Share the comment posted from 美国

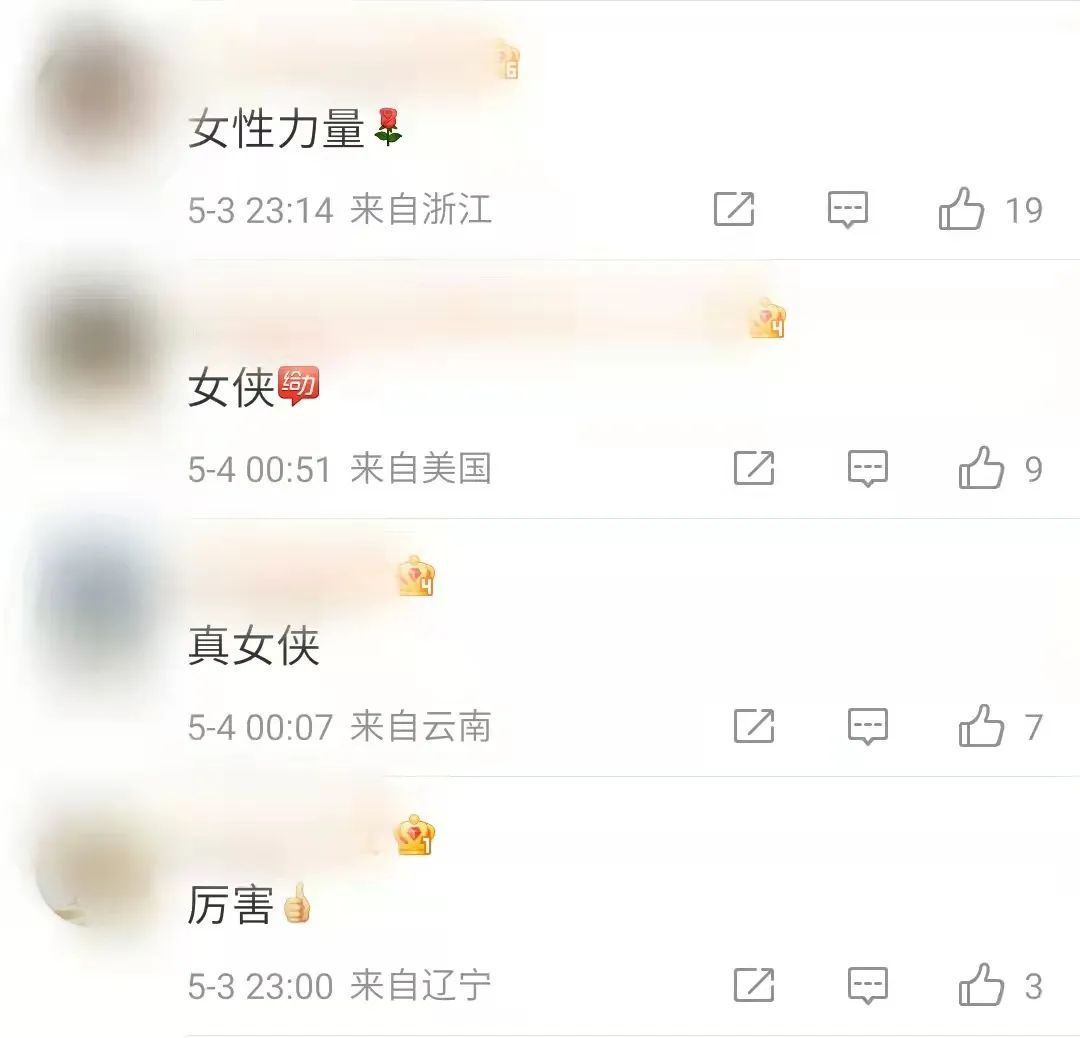[x=754, y=467]
